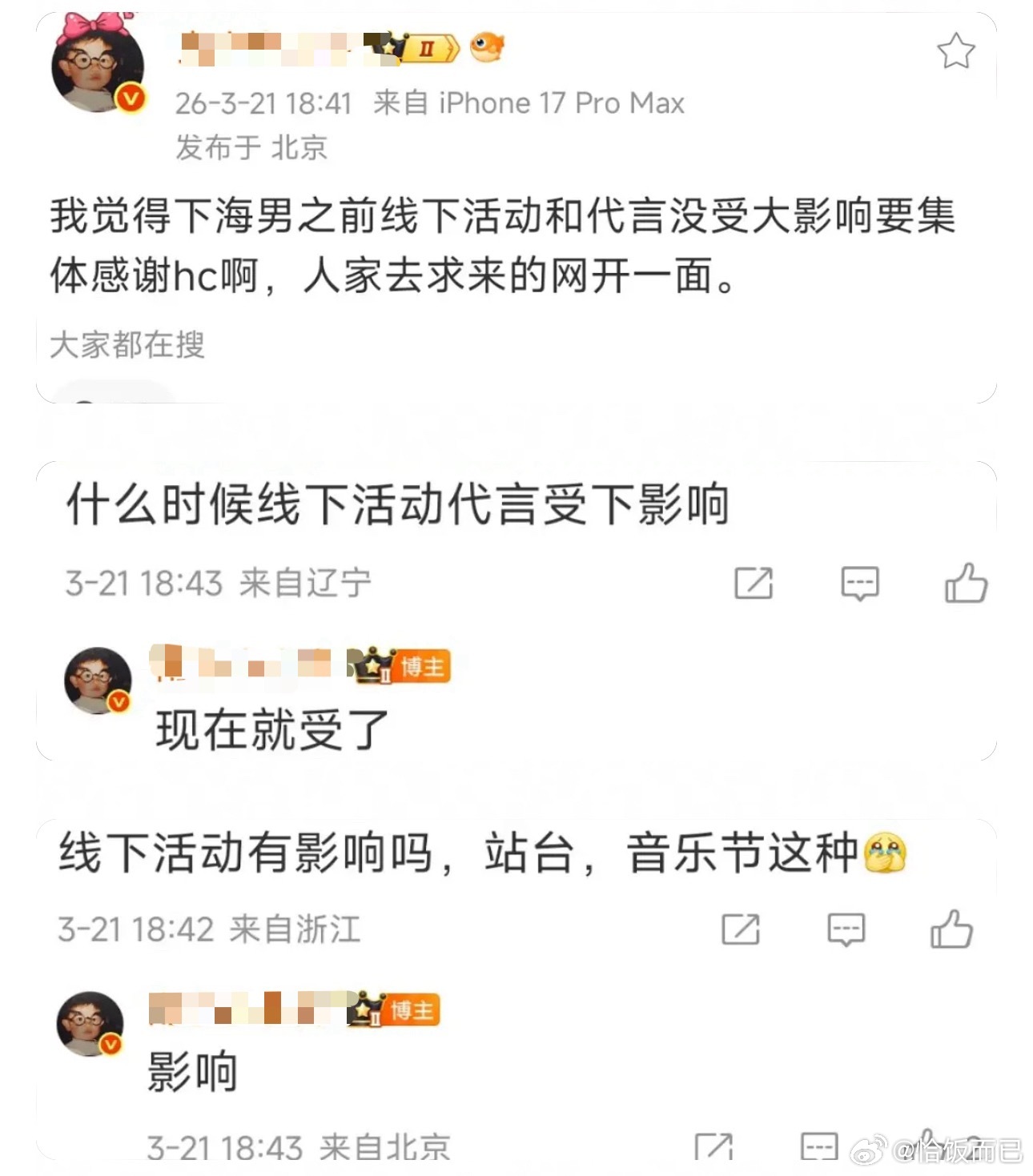Select the VIP level II membership badge
This screenshot has width=1033, height=1176.
point(426,46)
